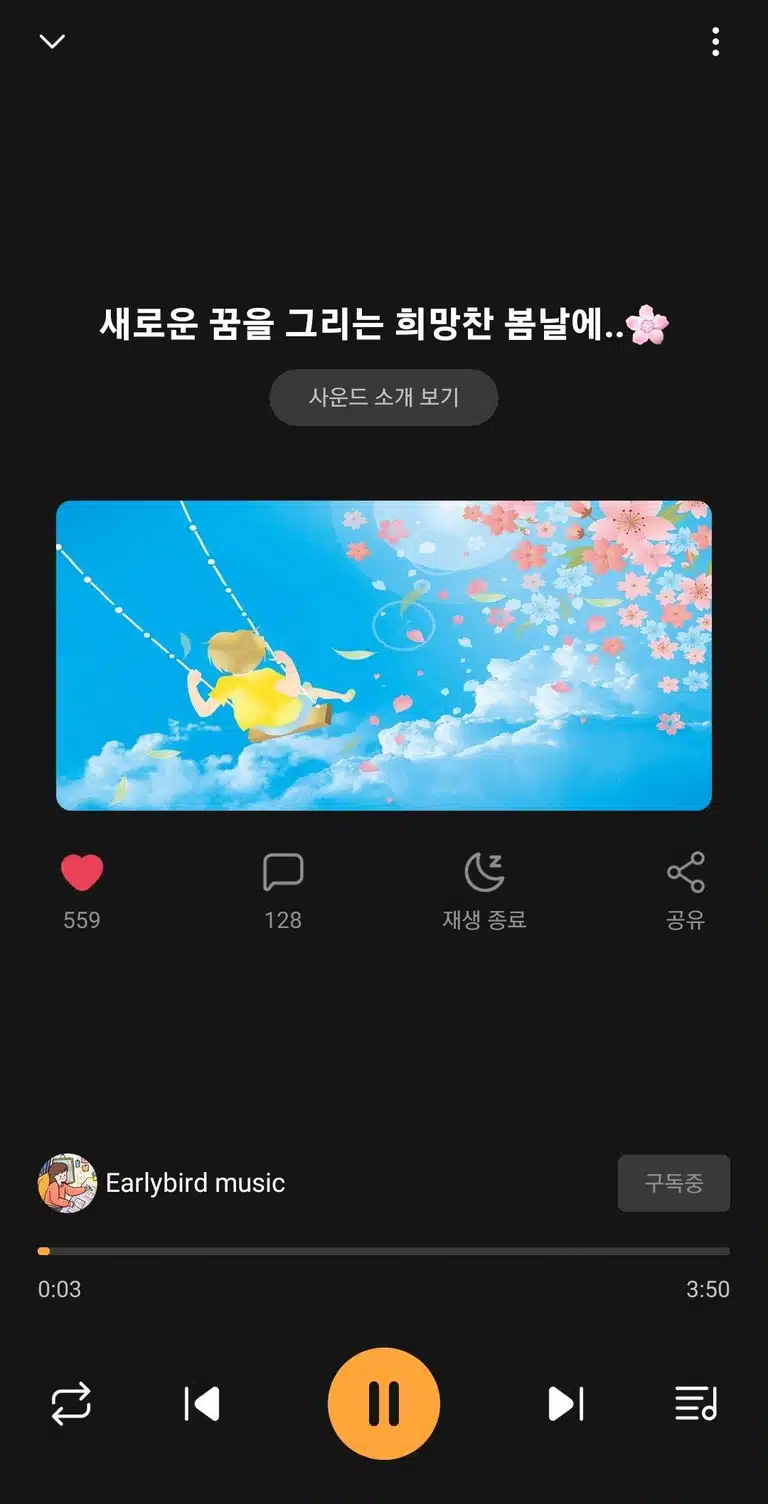Viewport: 768px width, 1504px height.
Task: Unlike the track with the heart icon
Action: coord(82,873)
